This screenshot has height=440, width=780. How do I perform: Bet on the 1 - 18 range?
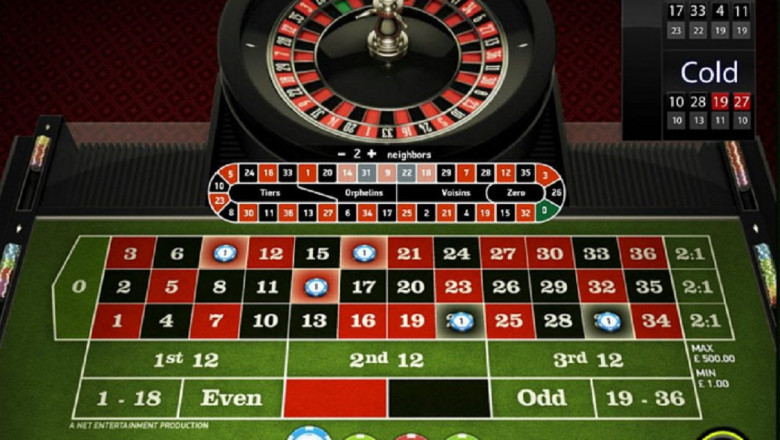[132, 398]
